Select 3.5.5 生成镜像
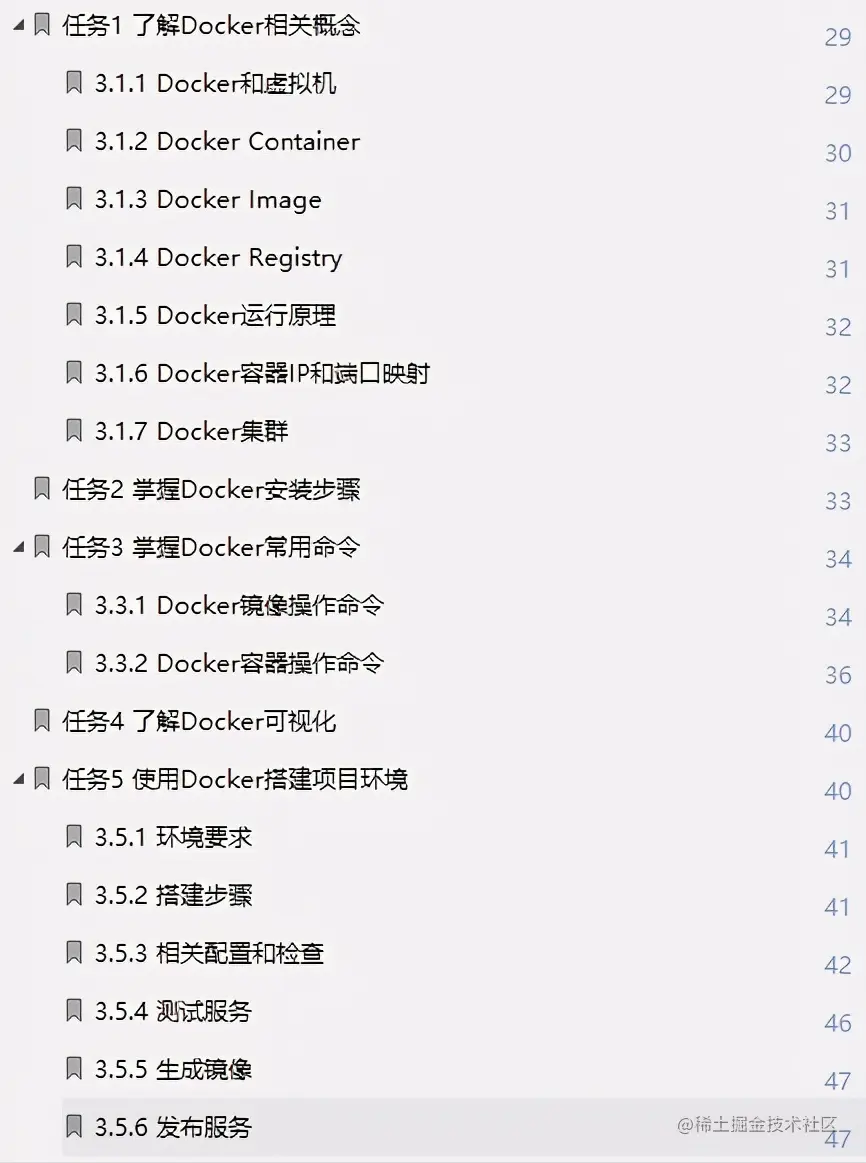Screen dimensions: 866x1163 pyautogui.click(x=173, y=1069)
